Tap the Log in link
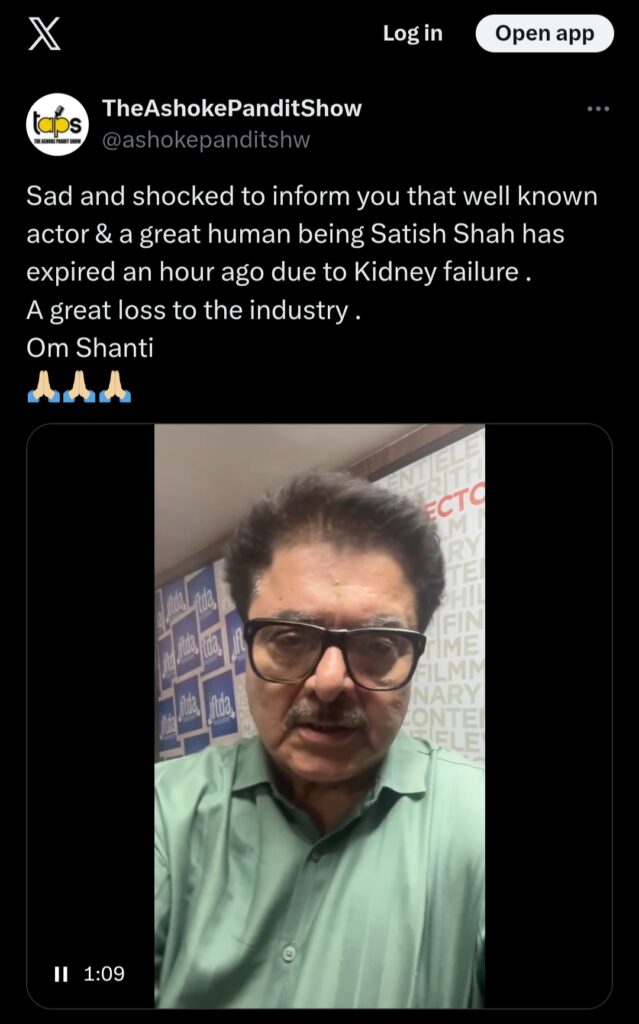639x1024 pixels. [x=412, y=33]
